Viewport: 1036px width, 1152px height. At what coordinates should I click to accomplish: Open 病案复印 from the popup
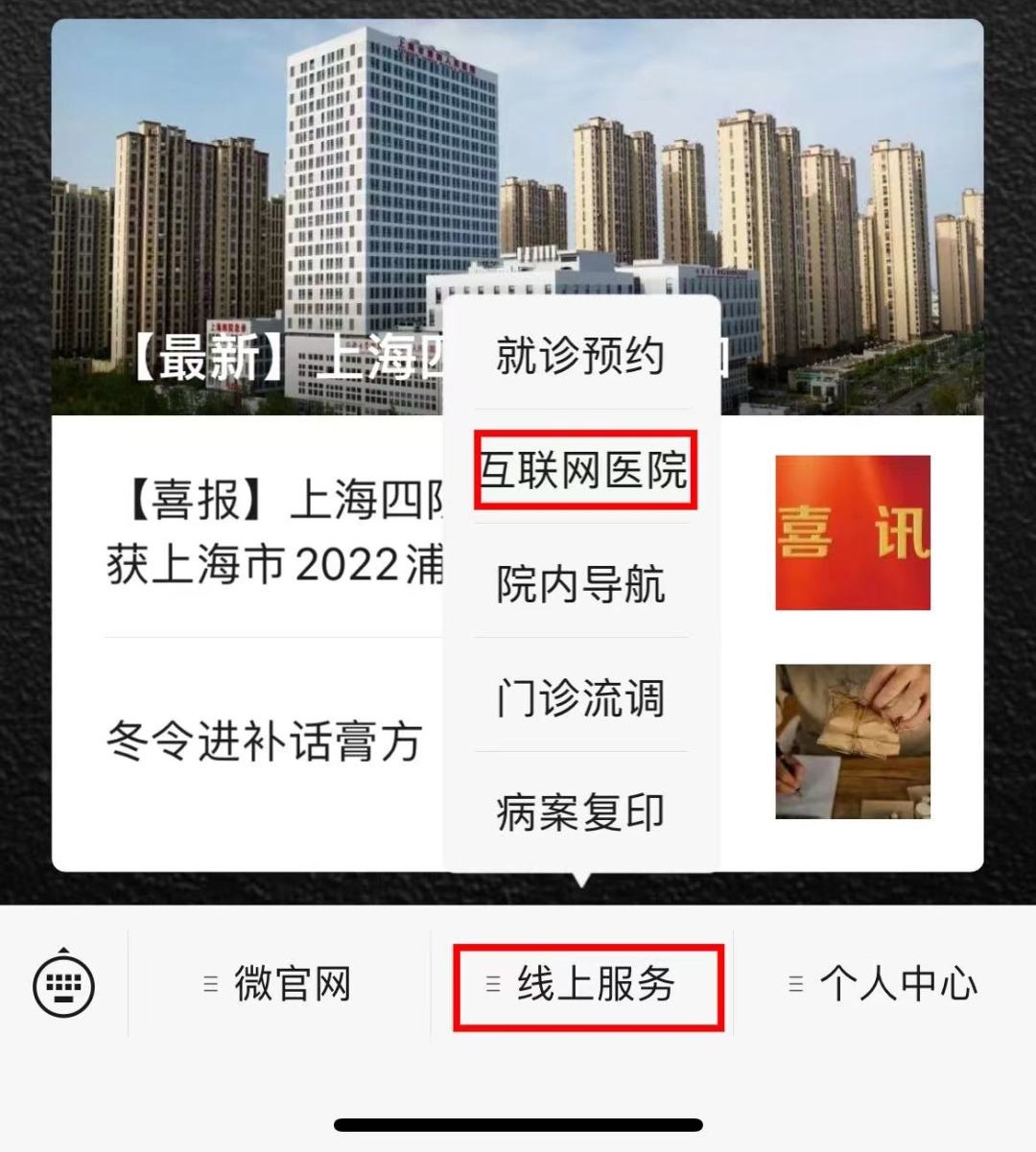pyautogui.click(x=580, y=812)
